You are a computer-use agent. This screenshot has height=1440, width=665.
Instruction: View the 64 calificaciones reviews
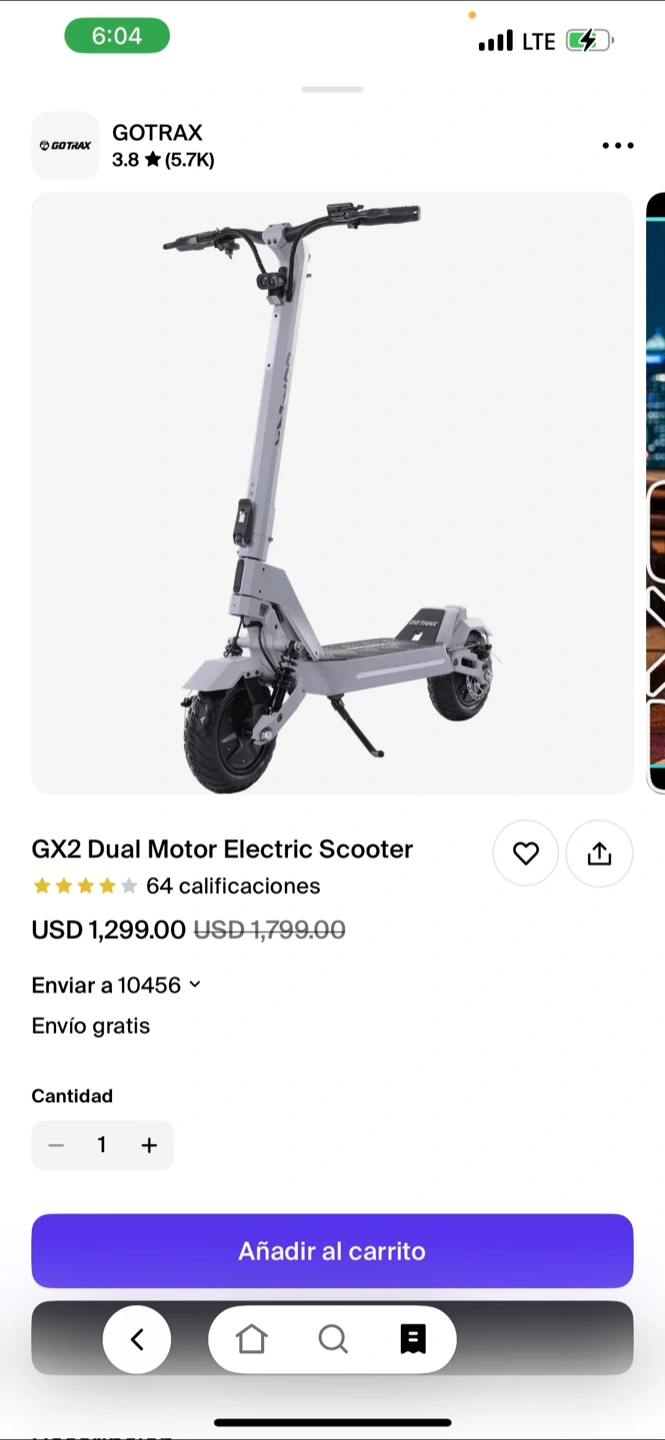(232, 886)
